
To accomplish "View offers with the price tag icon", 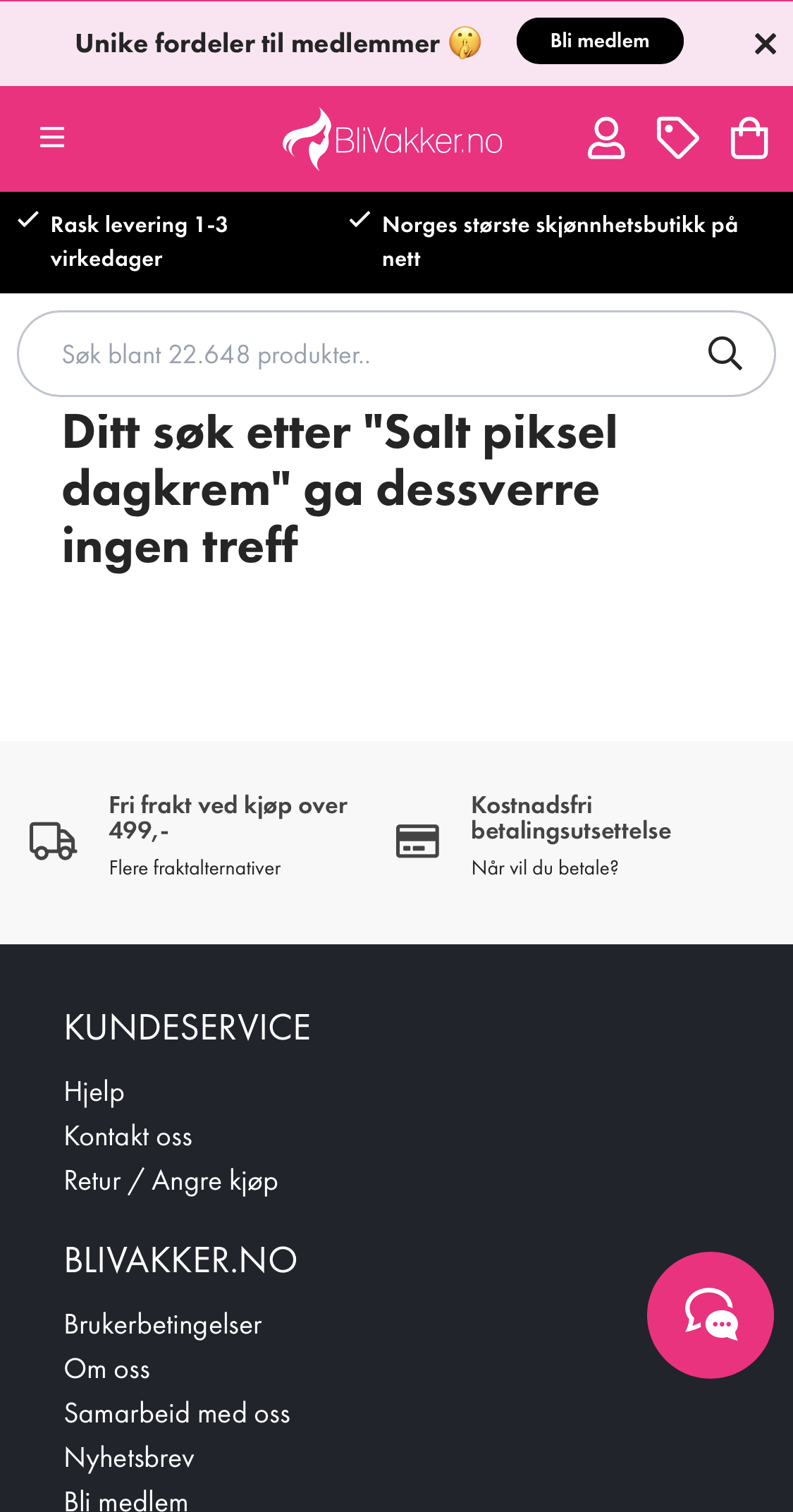I will pos(677,137).
